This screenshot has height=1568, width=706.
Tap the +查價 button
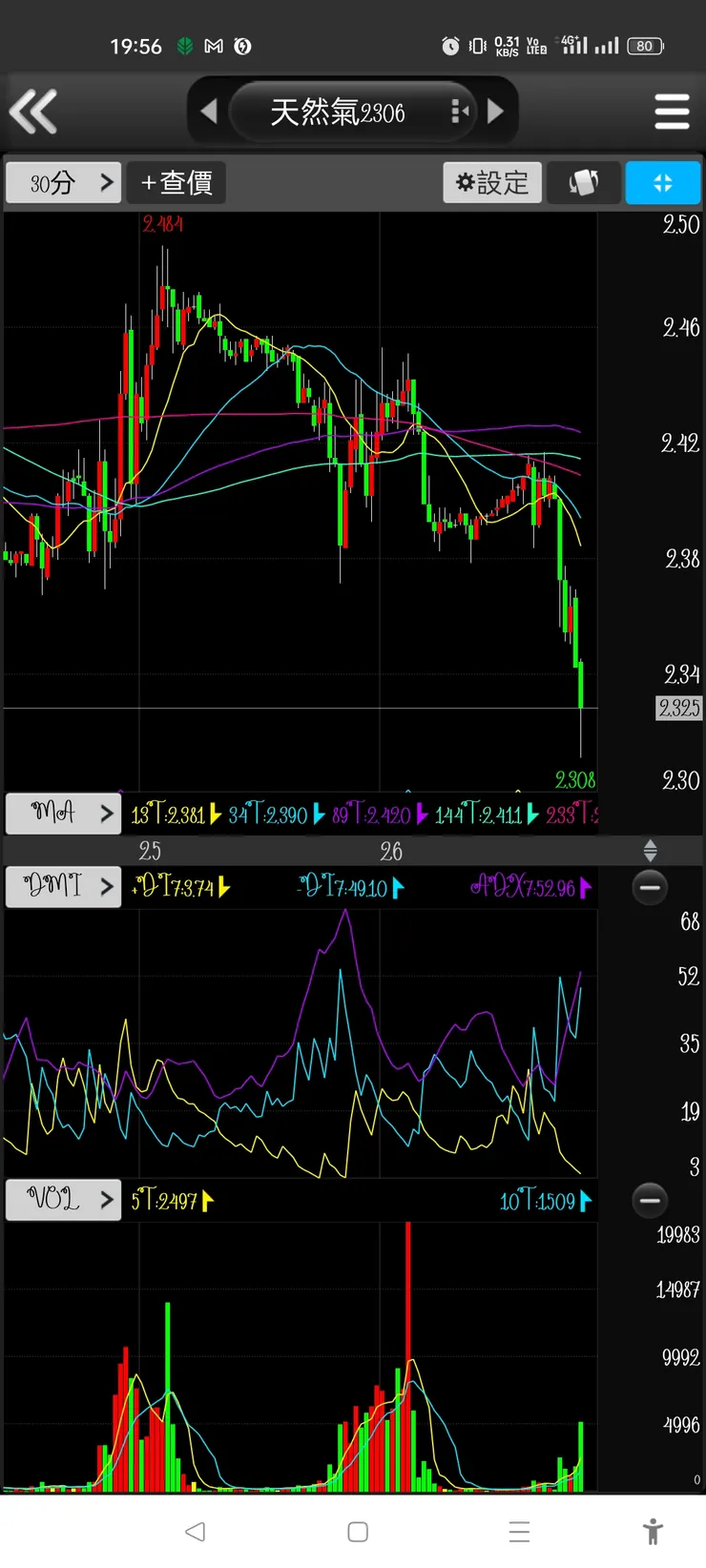(177, 182)
